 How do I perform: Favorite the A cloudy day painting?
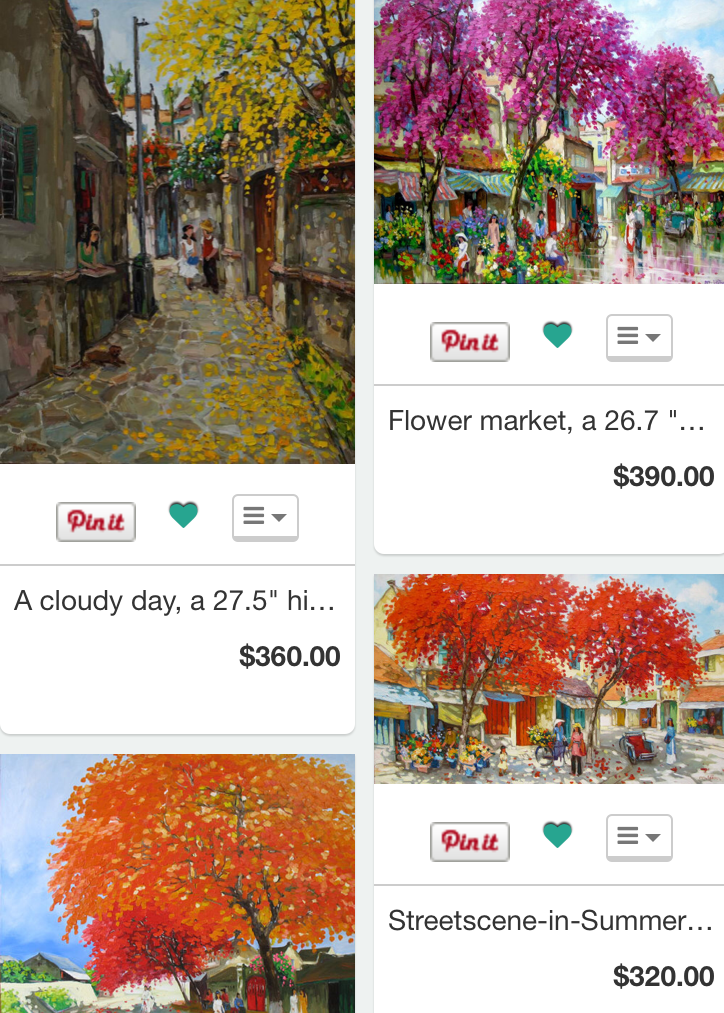183,515
